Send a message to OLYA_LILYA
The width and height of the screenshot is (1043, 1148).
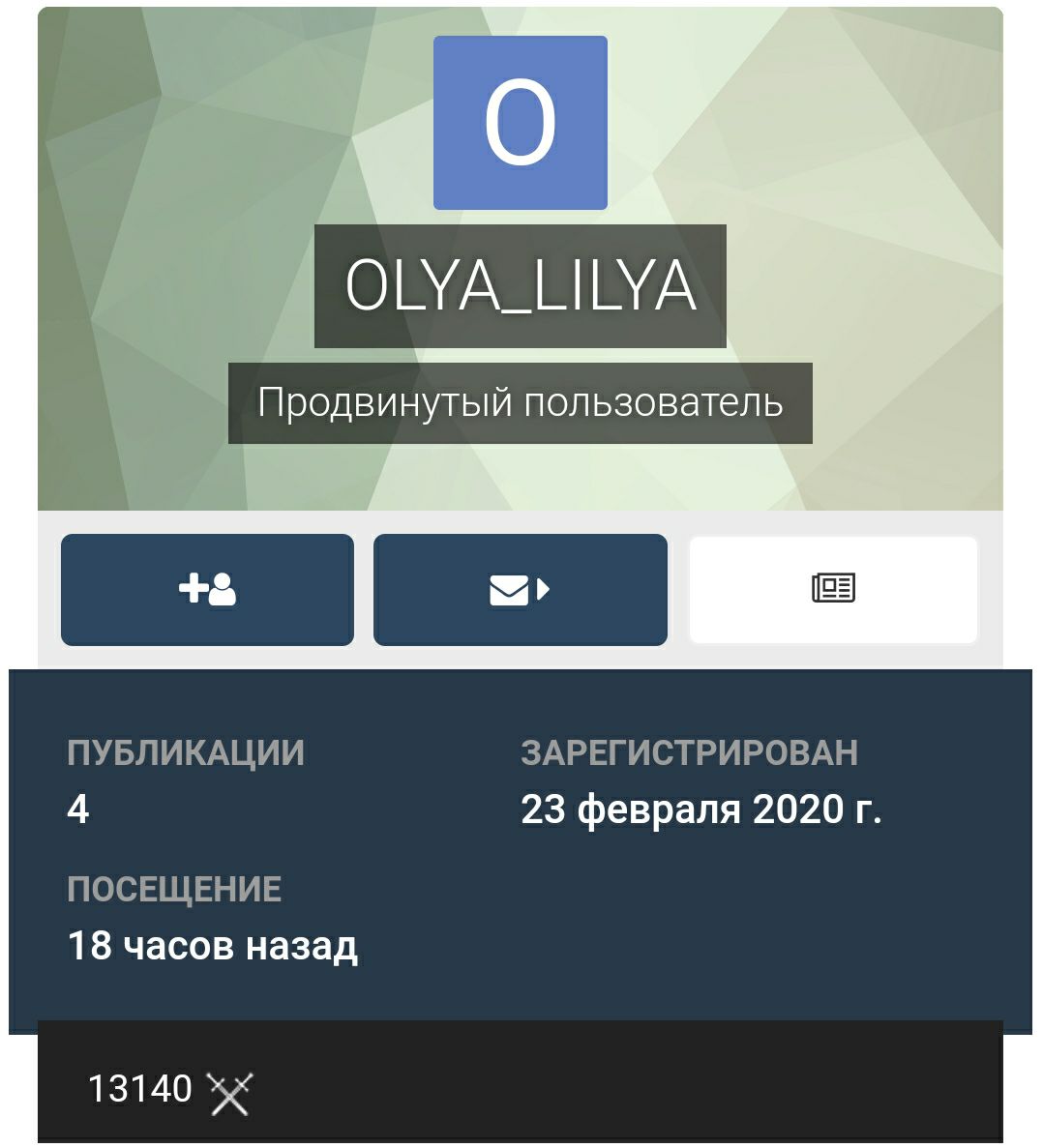520,589
